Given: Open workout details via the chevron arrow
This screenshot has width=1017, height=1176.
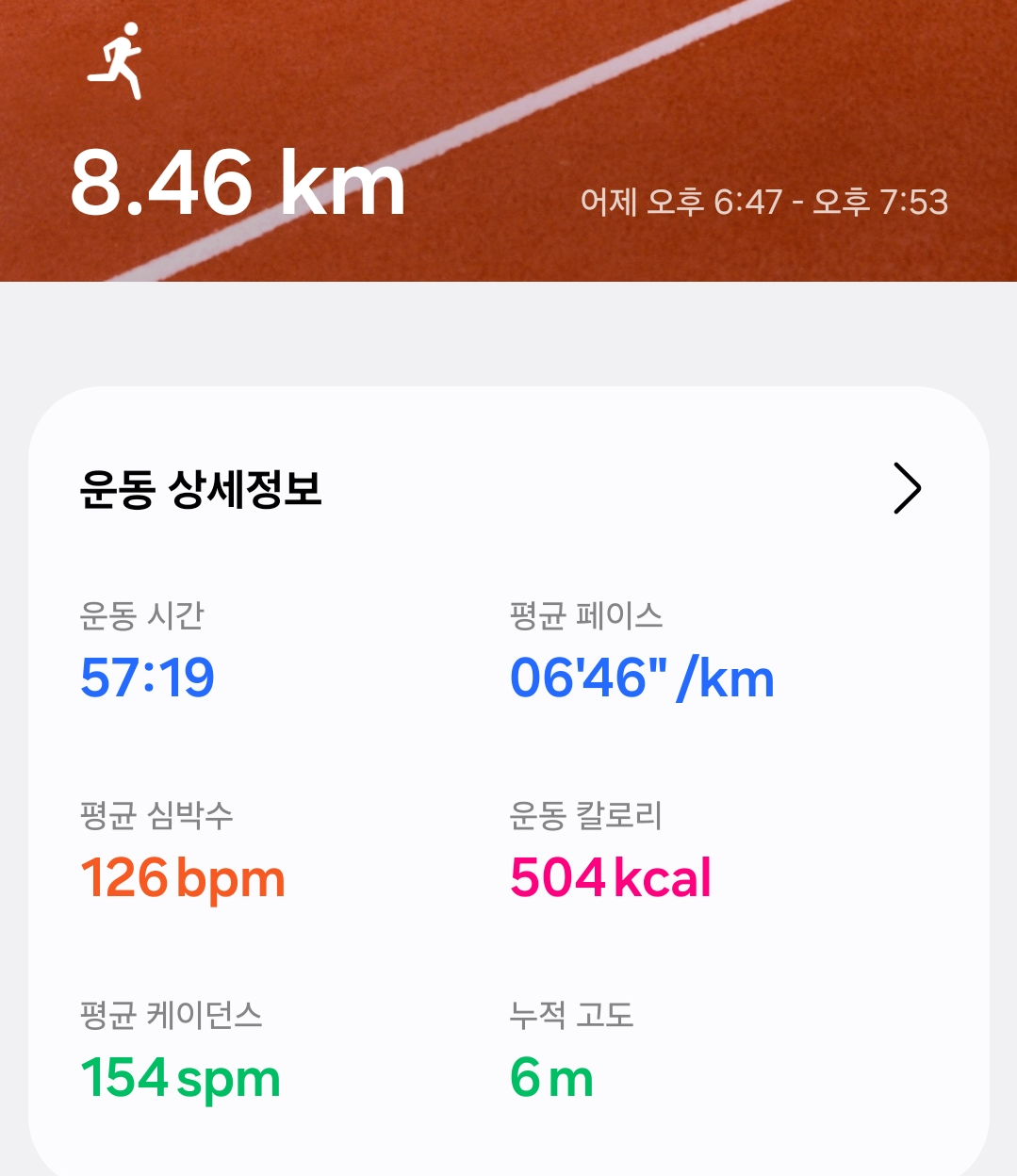Looking at the screenshot, I should [x=906, y=488].
